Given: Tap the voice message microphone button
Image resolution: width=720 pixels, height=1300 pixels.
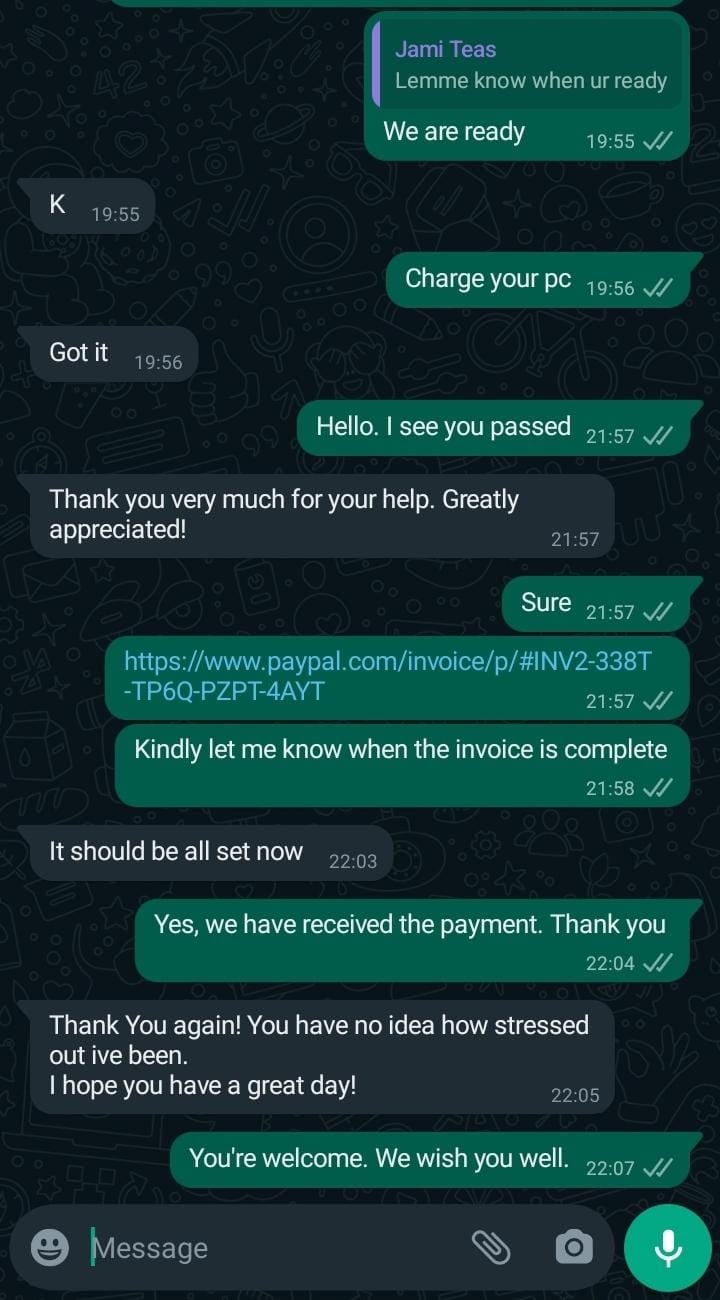Looking at the screenshot, I should click(668, 1247).
